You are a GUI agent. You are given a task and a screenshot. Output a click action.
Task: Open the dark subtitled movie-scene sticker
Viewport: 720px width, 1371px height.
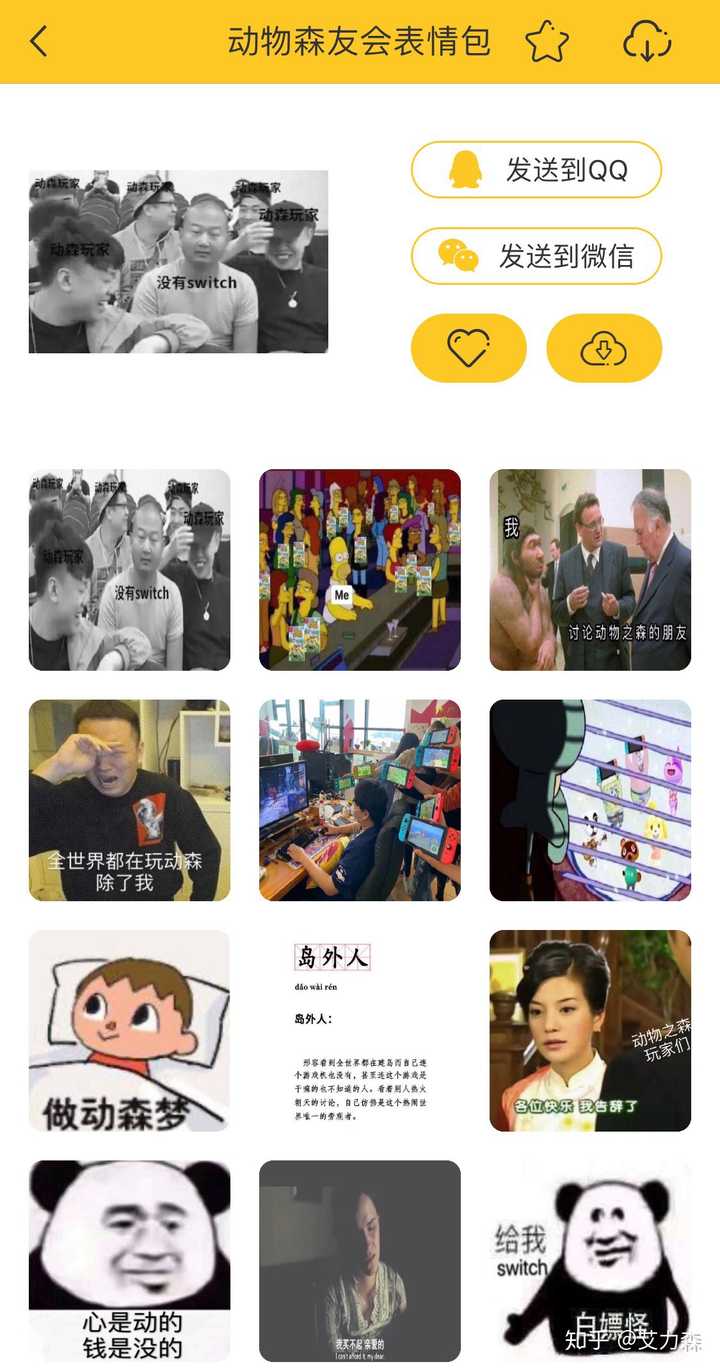(x=360, y=1260)
